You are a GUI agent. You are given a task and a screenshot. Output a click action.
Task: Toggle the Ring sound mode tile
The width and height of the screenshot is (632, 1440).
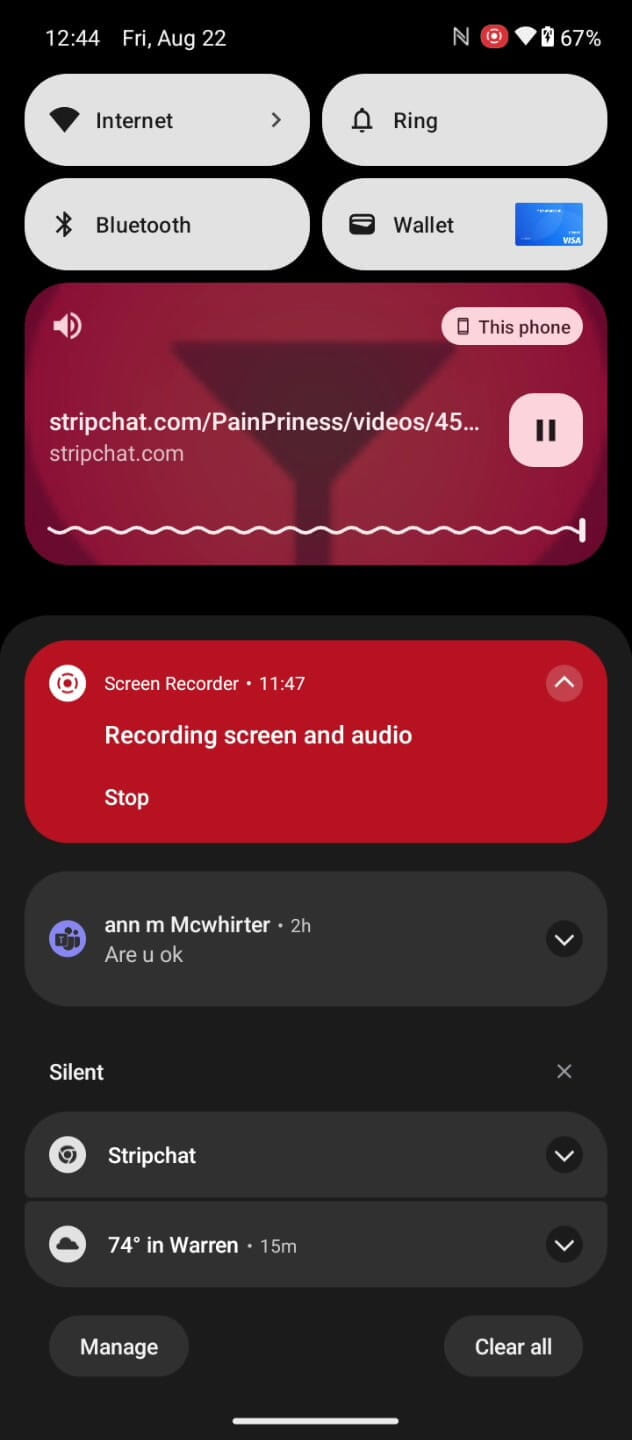point(464,121)
